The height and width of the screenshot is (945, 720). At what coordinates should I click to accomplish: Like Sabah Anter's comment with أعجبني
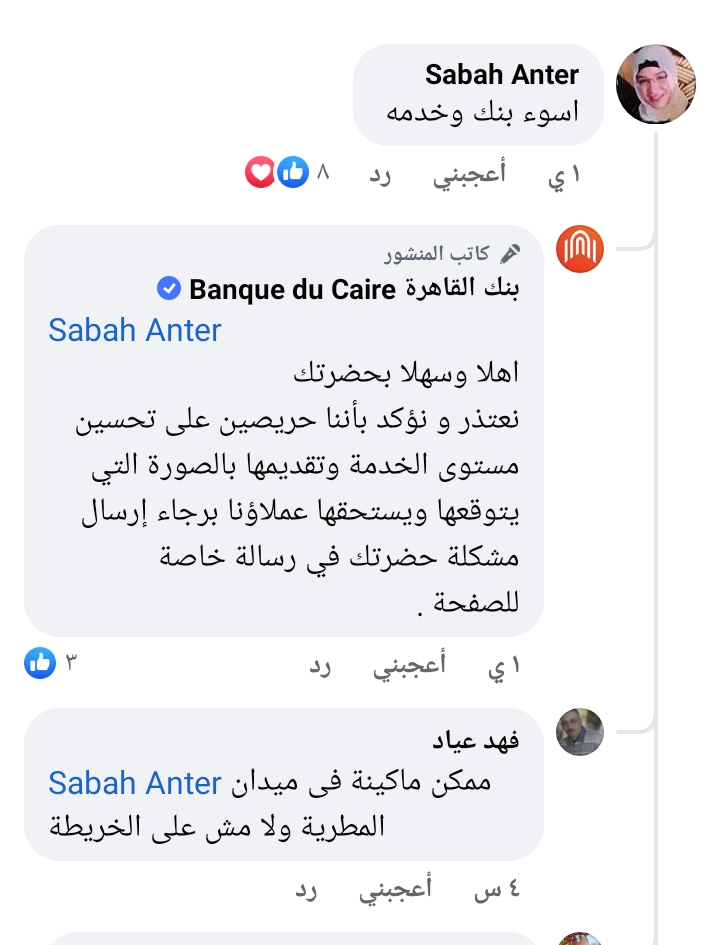pos(469,175)
